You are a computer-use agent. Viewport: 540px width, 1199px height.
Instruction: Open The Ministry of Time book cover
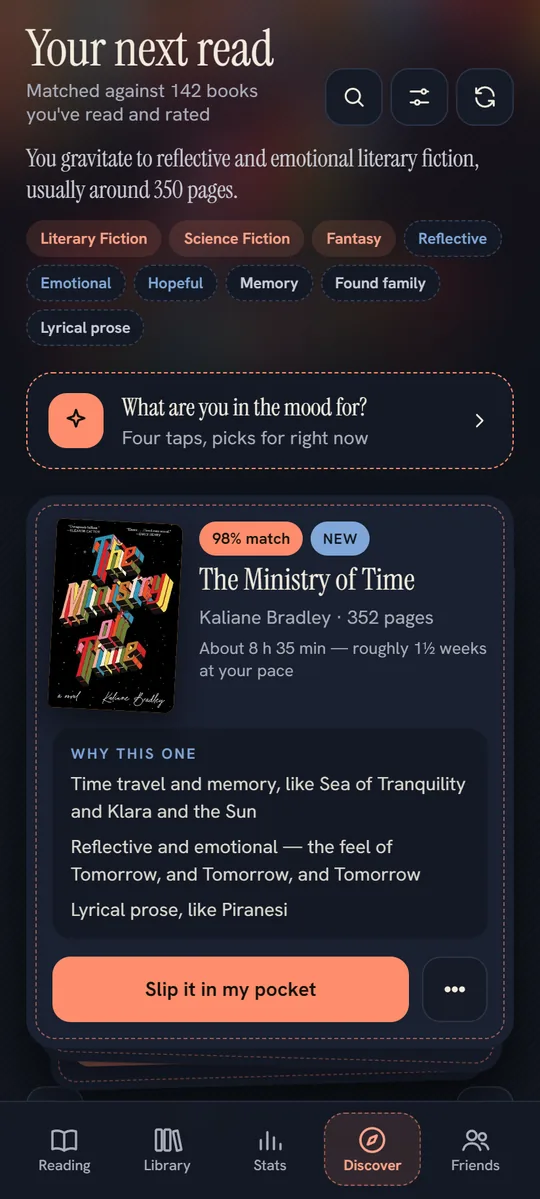point(115,616)
